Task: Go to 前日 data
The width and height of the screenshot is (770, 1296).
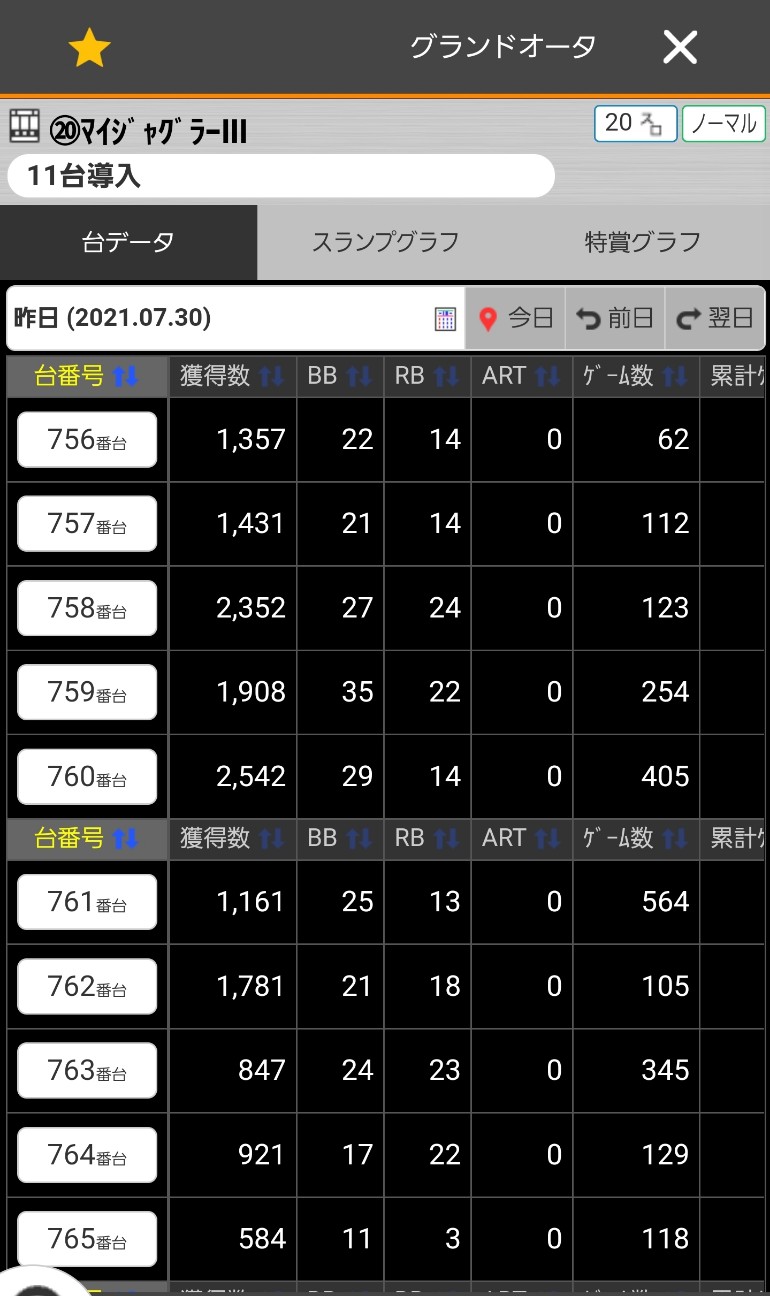Action: pos(615,319)
